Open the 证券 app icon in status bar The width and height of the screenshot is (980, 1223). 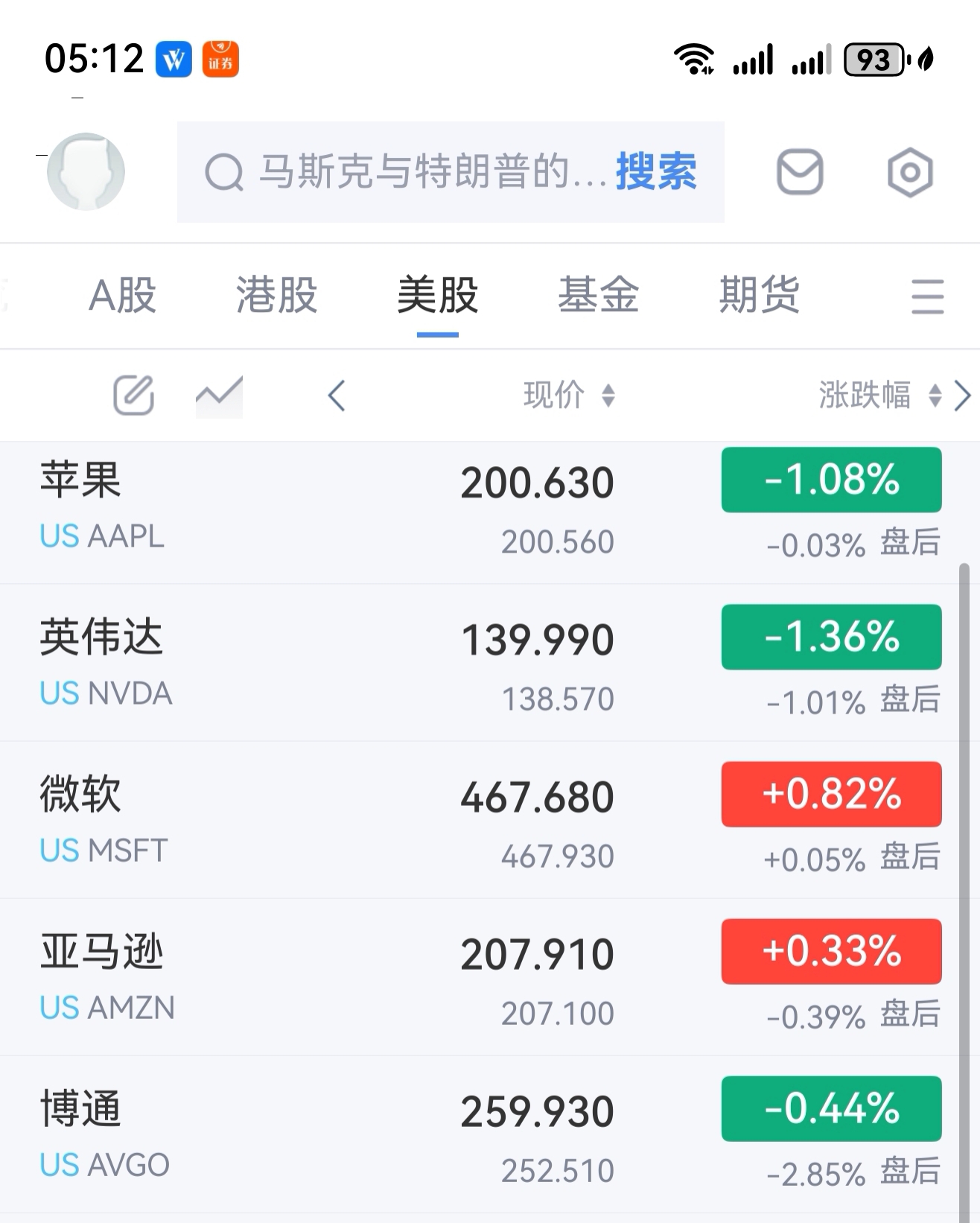pyautogui.click(x=220, y=59)
